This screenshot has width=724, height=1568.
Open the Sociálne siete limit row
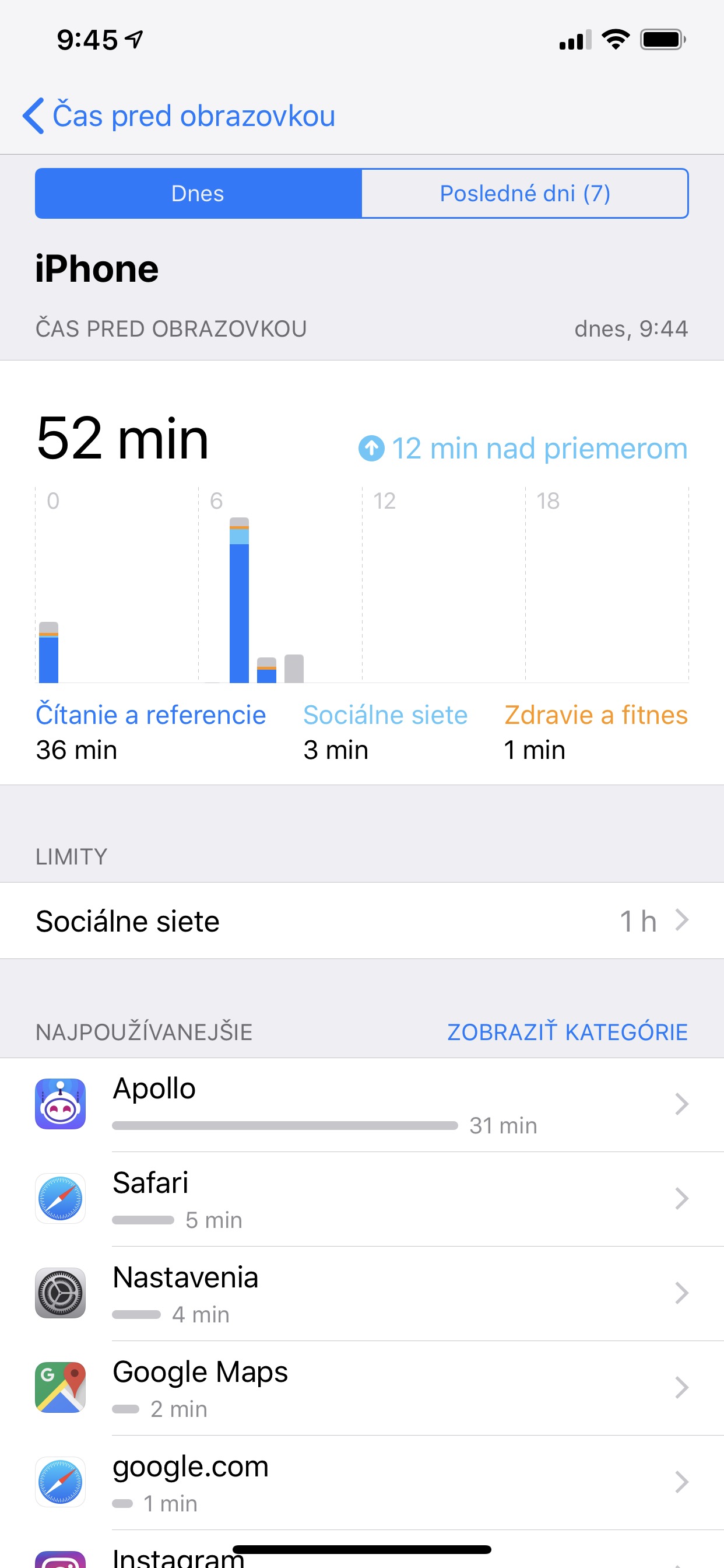pos(362,921)
